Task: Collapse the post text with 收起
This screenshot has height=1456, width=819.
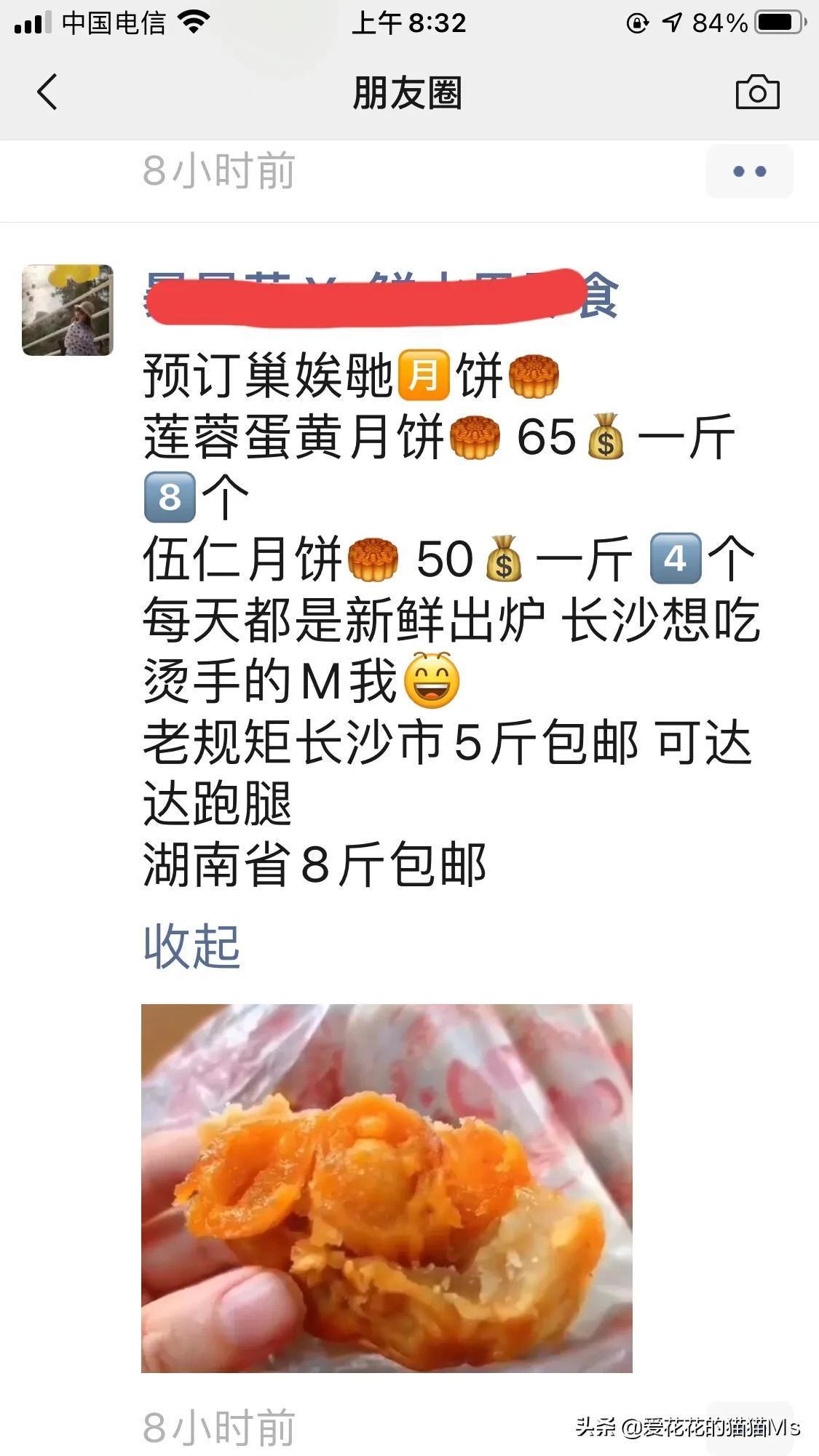Action: coord(191,947)
